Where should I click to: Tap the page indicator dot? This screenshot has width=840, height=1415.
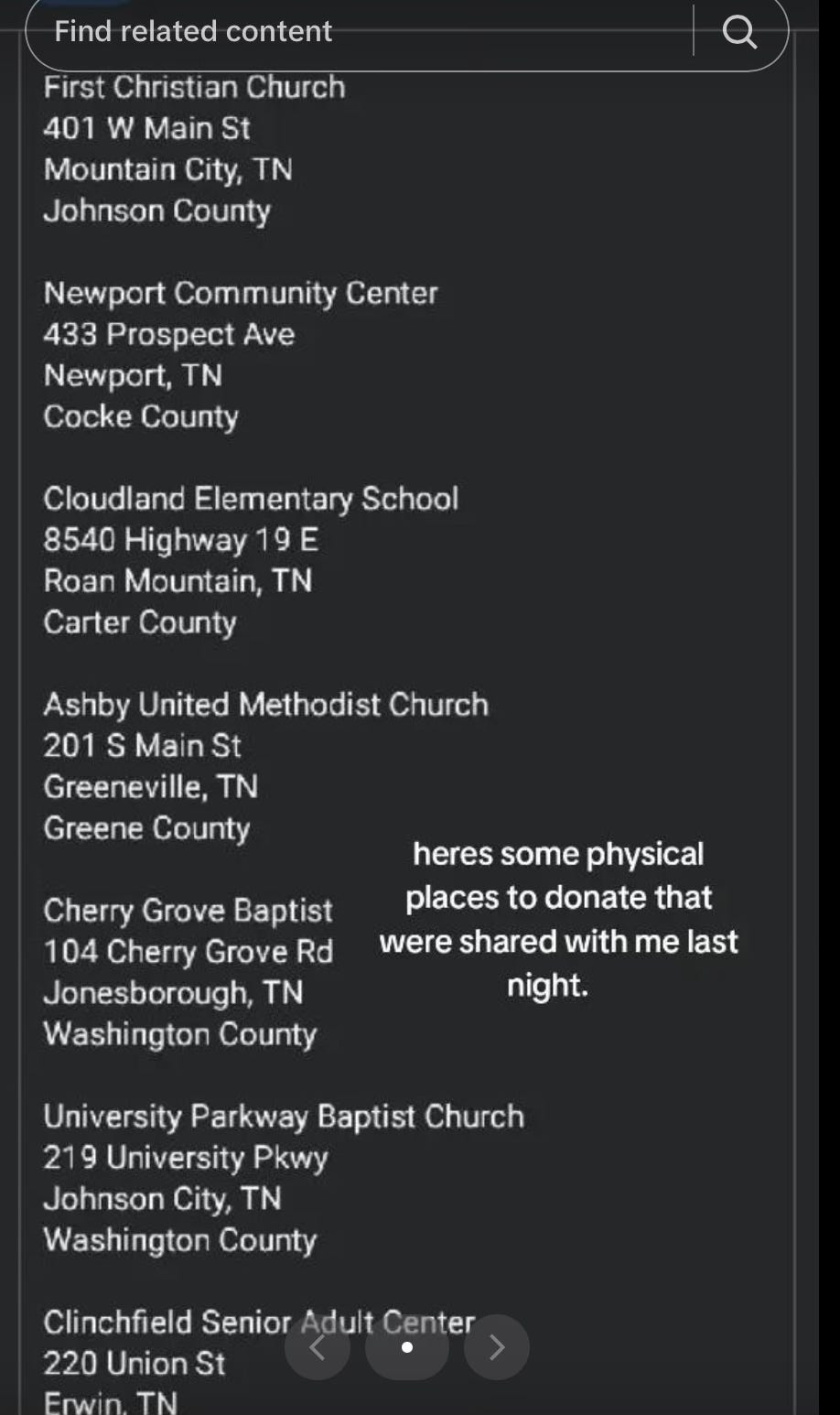(x=407, y=1346)
